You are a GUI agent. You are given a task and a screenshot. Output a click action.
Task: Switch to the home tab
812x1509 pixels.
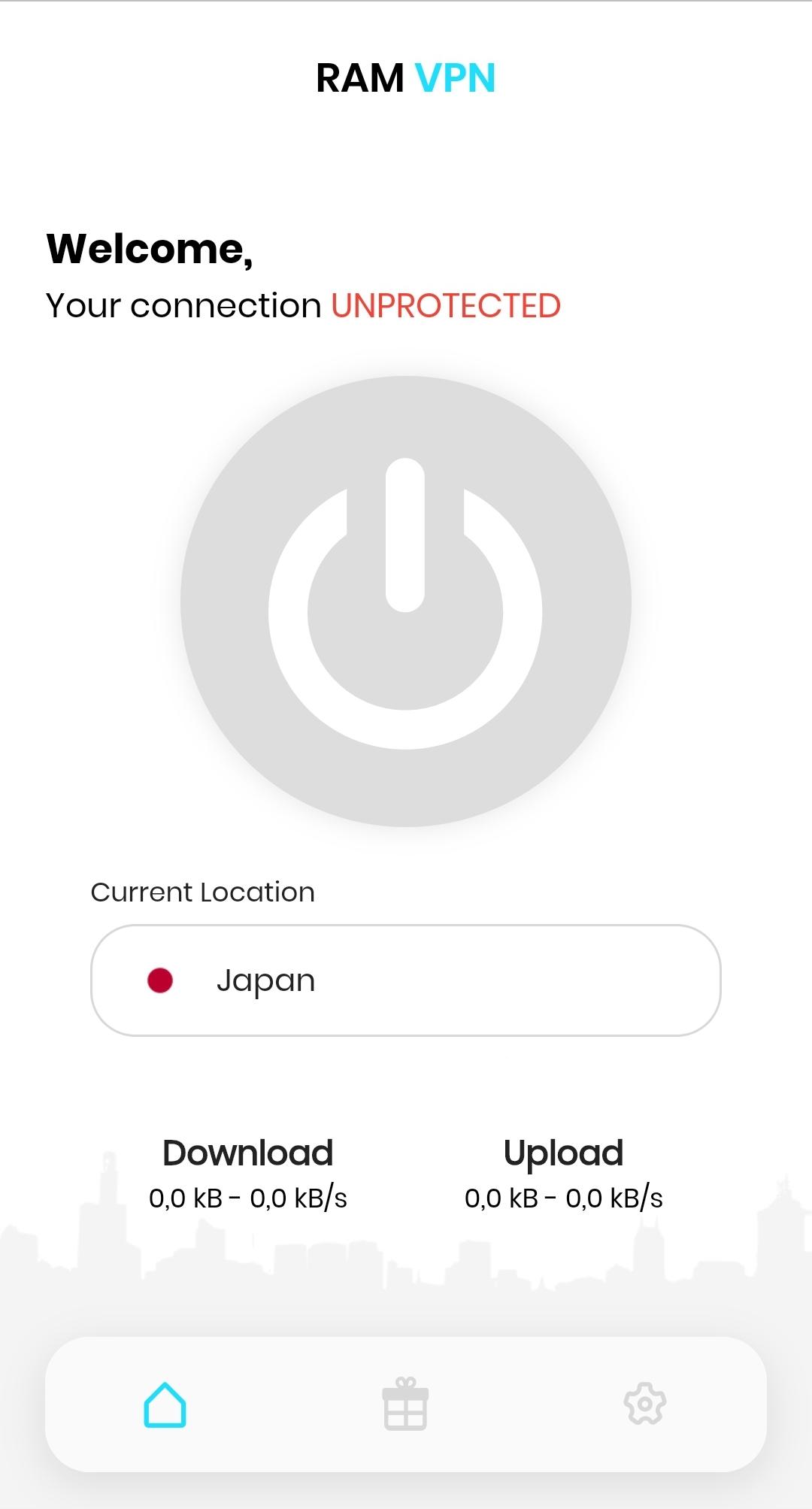(165, 1404)
